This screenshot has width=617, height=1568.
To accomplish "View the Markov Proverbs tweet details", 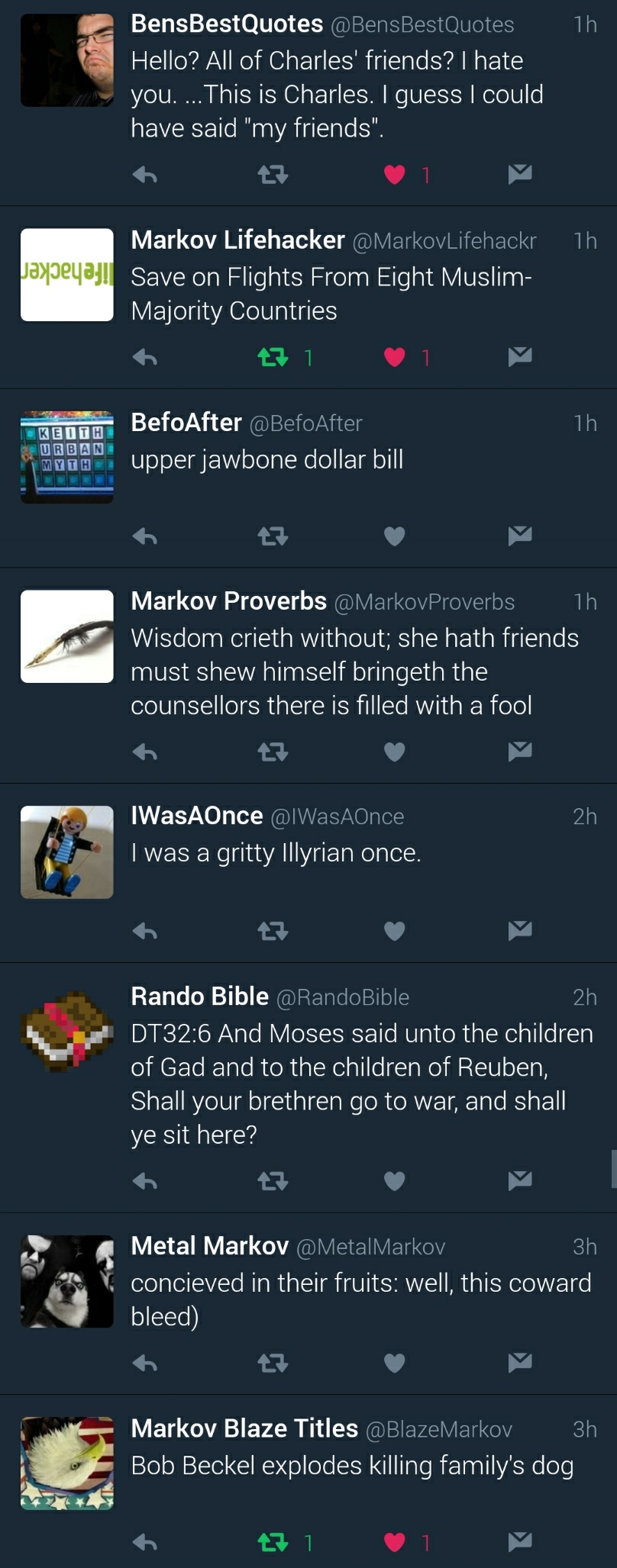I will [x=354, y=672].
